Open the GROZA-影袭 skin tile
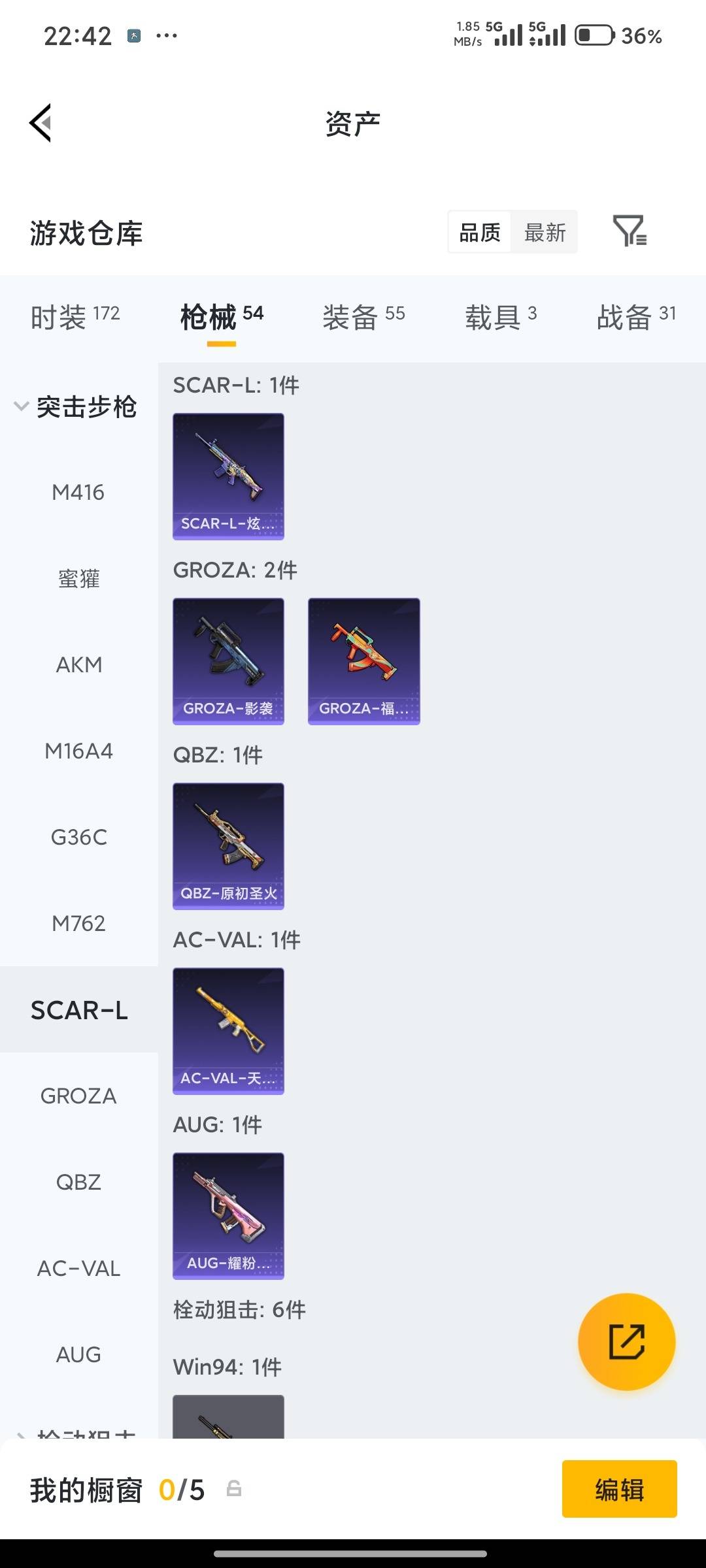Image resolution: width=706 pixels, height=1568 pixels. pos(228,661)
